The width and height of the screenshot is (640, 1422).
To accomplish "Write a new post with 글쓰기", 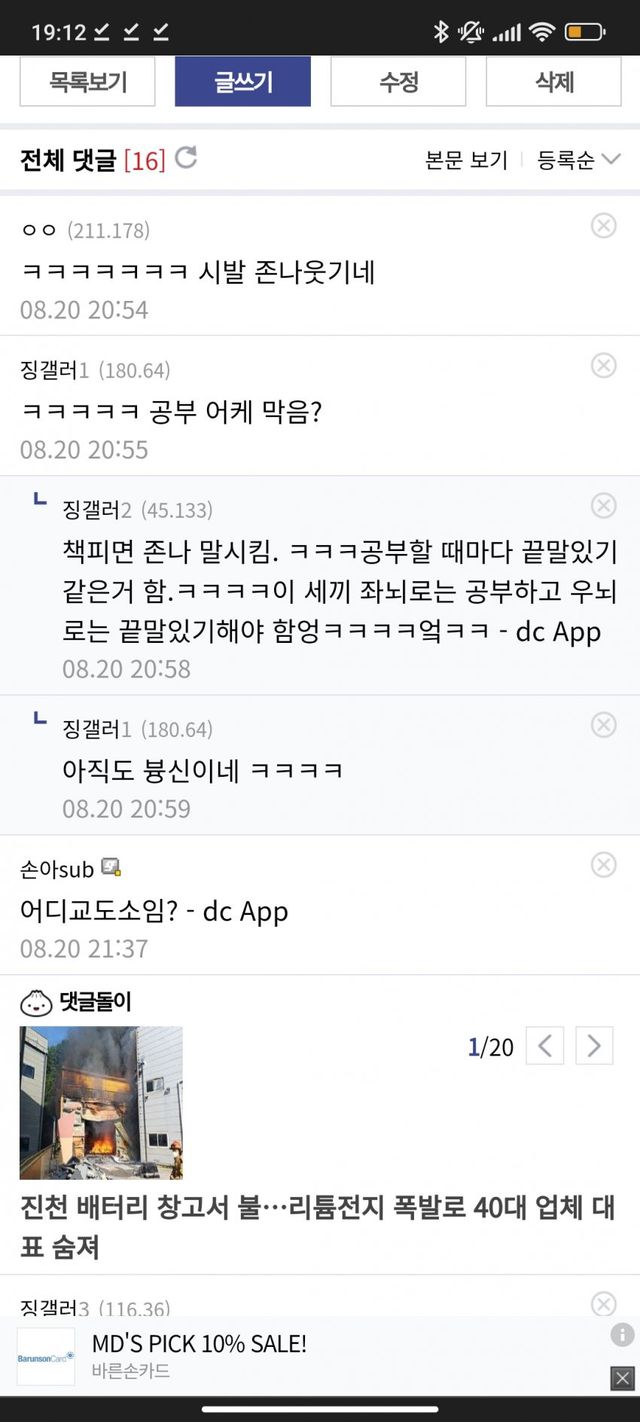I will point(243,81).
